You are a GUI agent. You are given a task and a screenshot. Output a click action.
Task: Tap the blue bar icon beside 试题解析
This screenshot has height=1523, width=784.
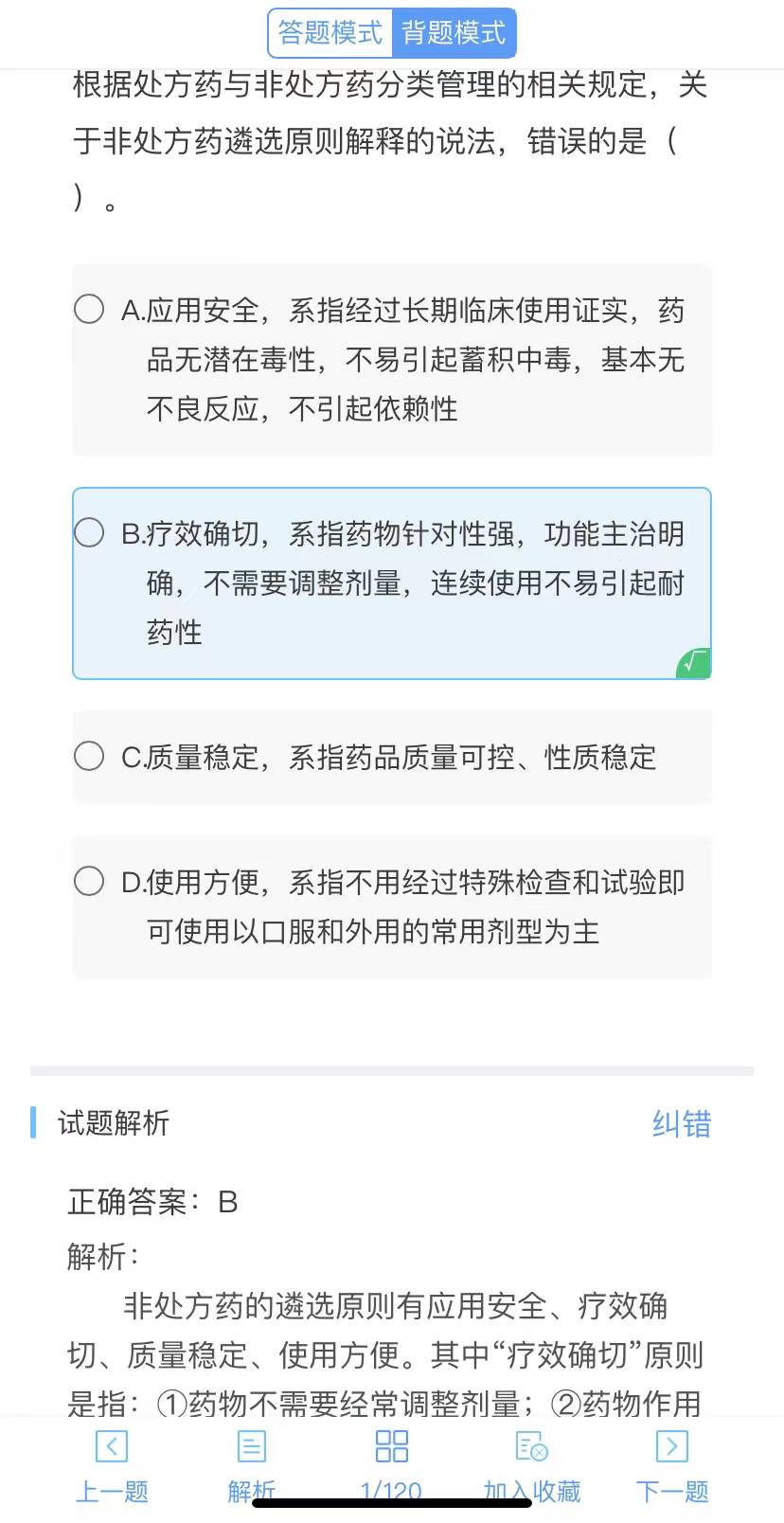point(35,1124)
